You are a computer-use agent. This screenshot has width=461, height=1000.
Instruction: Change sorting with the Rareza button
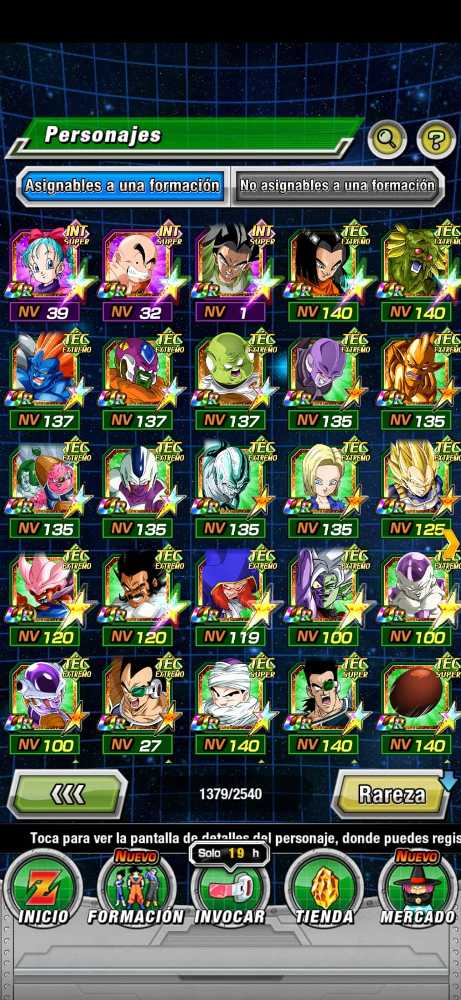[391, 794]
